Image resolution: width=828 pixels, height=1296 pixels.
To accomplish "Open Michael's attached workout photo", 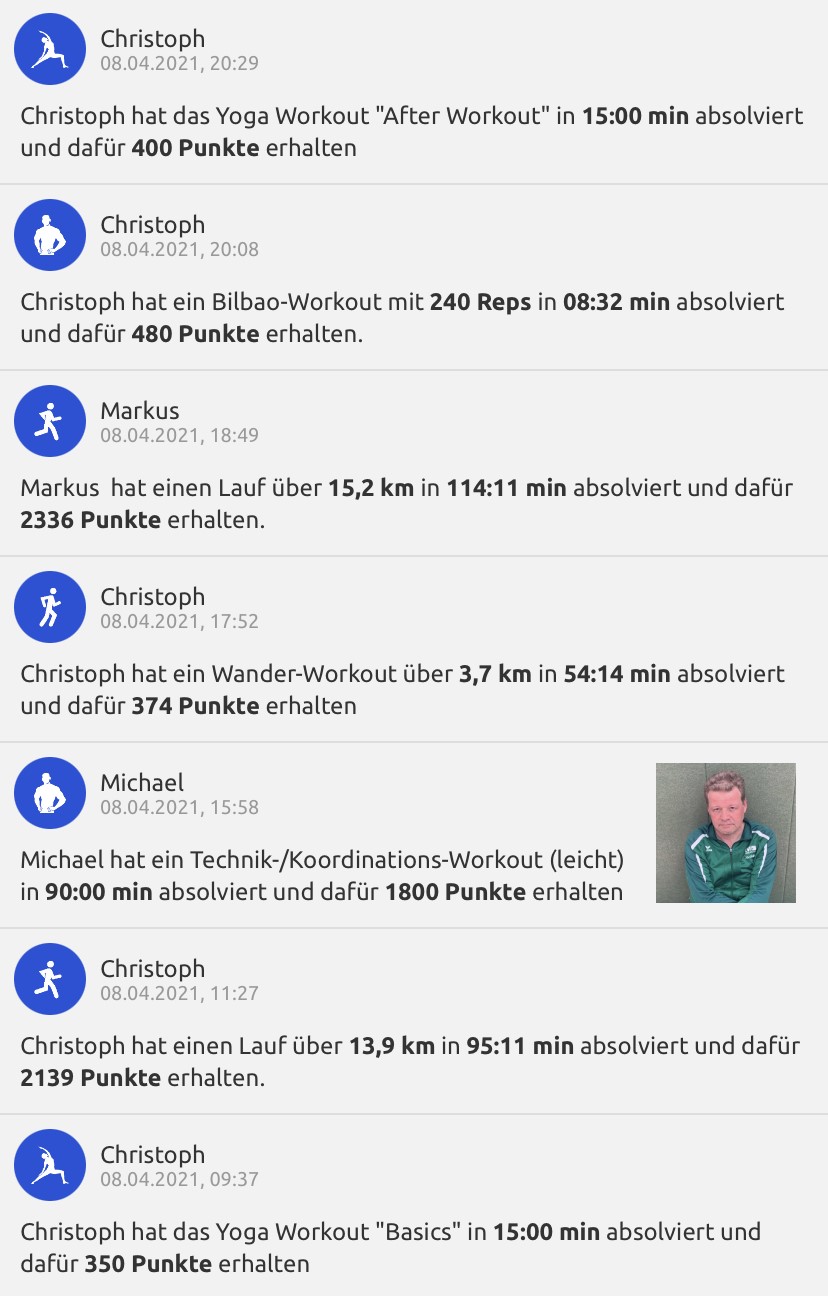I will click(726, 832).
